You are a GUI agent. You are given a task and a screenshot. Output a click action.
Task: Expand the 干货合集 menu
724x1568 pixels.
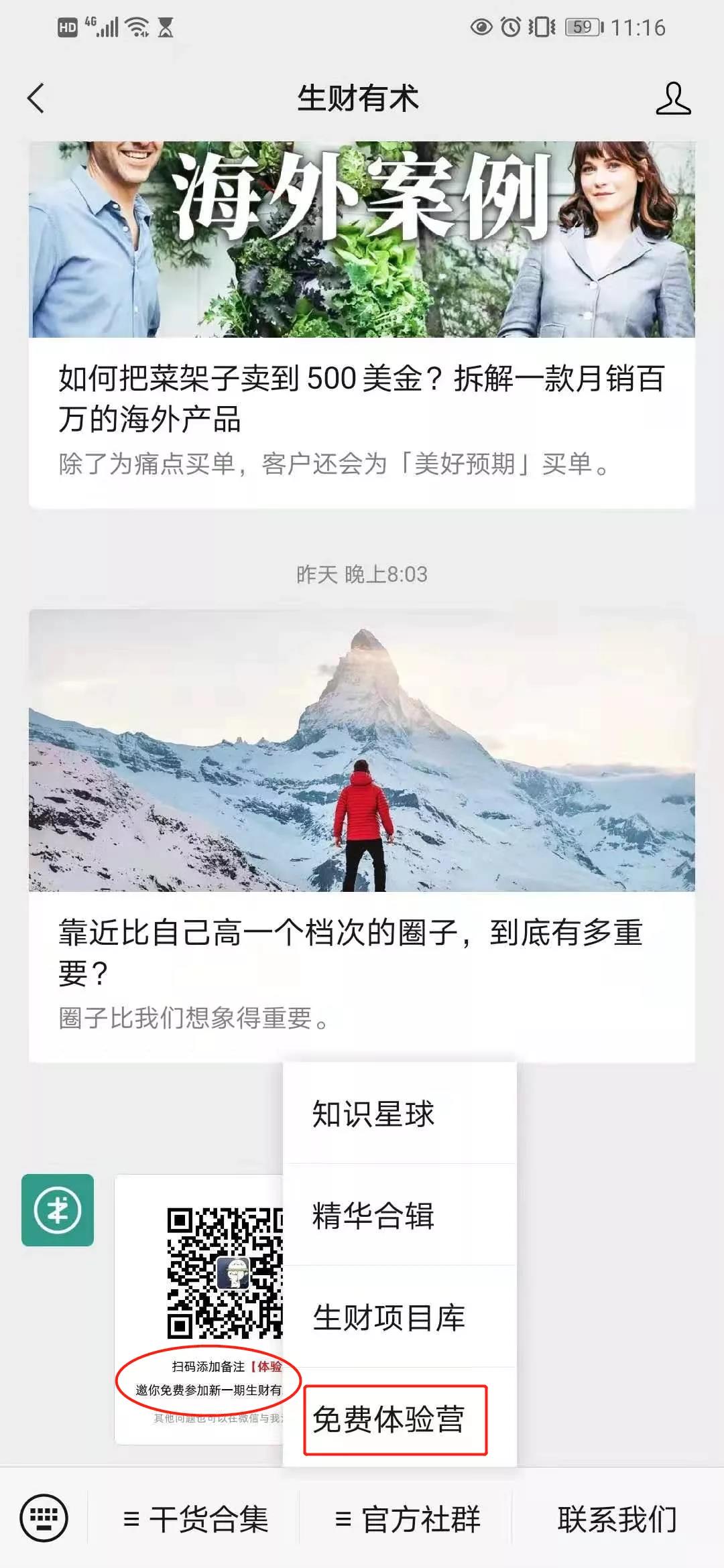(x=196, y=1519)
